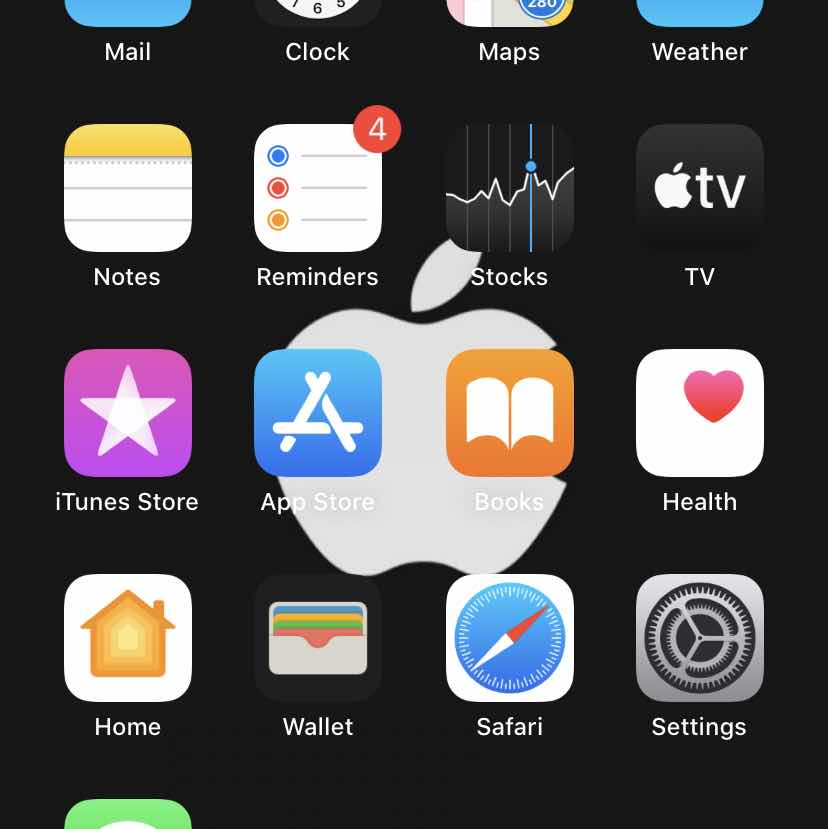Launch the Home app
The image size is (828, 829).
(127, 638)
